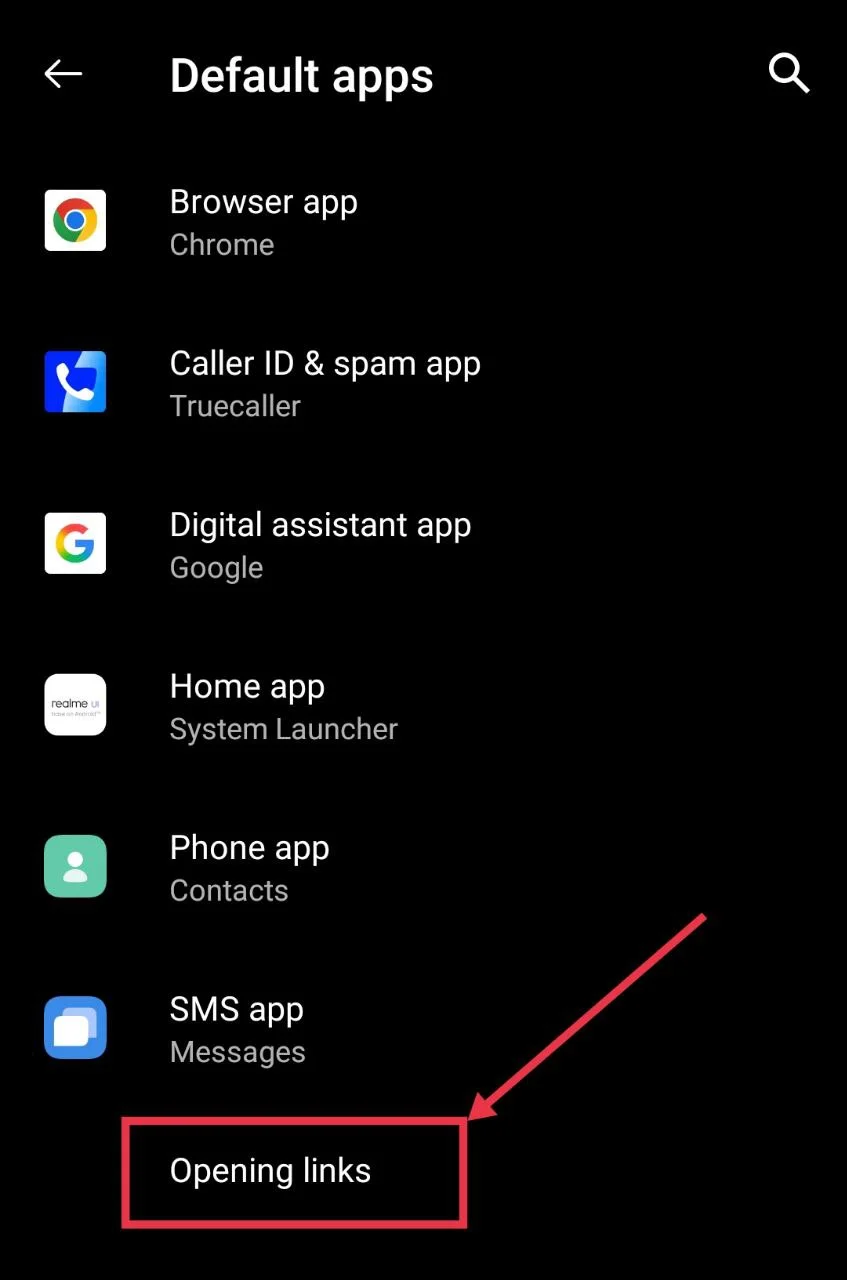
Task: Select the Home app row
Action: pos(283,706)
